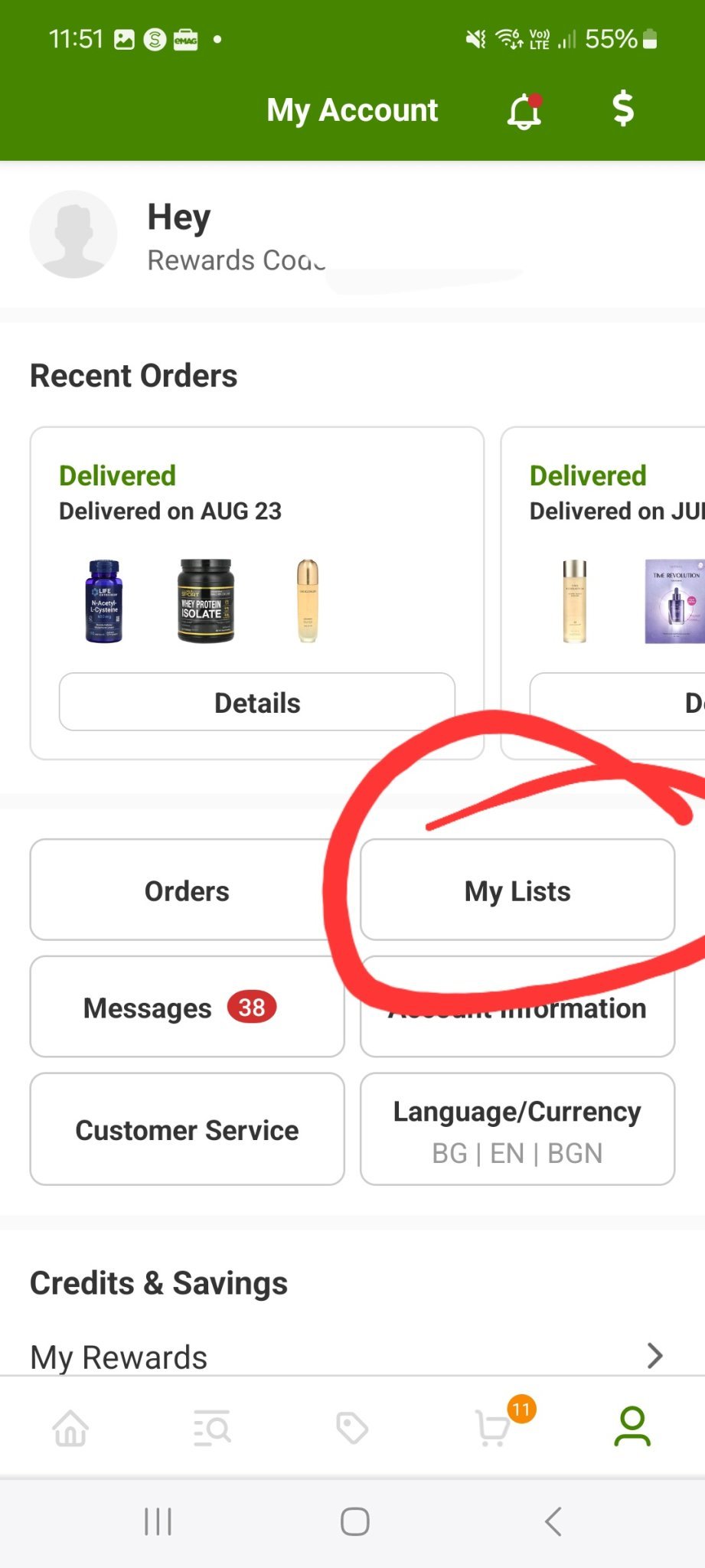Tap the N-Acetyl-L-Cysteine product image
Screen dimensions: 705x1568
[103, 601]
